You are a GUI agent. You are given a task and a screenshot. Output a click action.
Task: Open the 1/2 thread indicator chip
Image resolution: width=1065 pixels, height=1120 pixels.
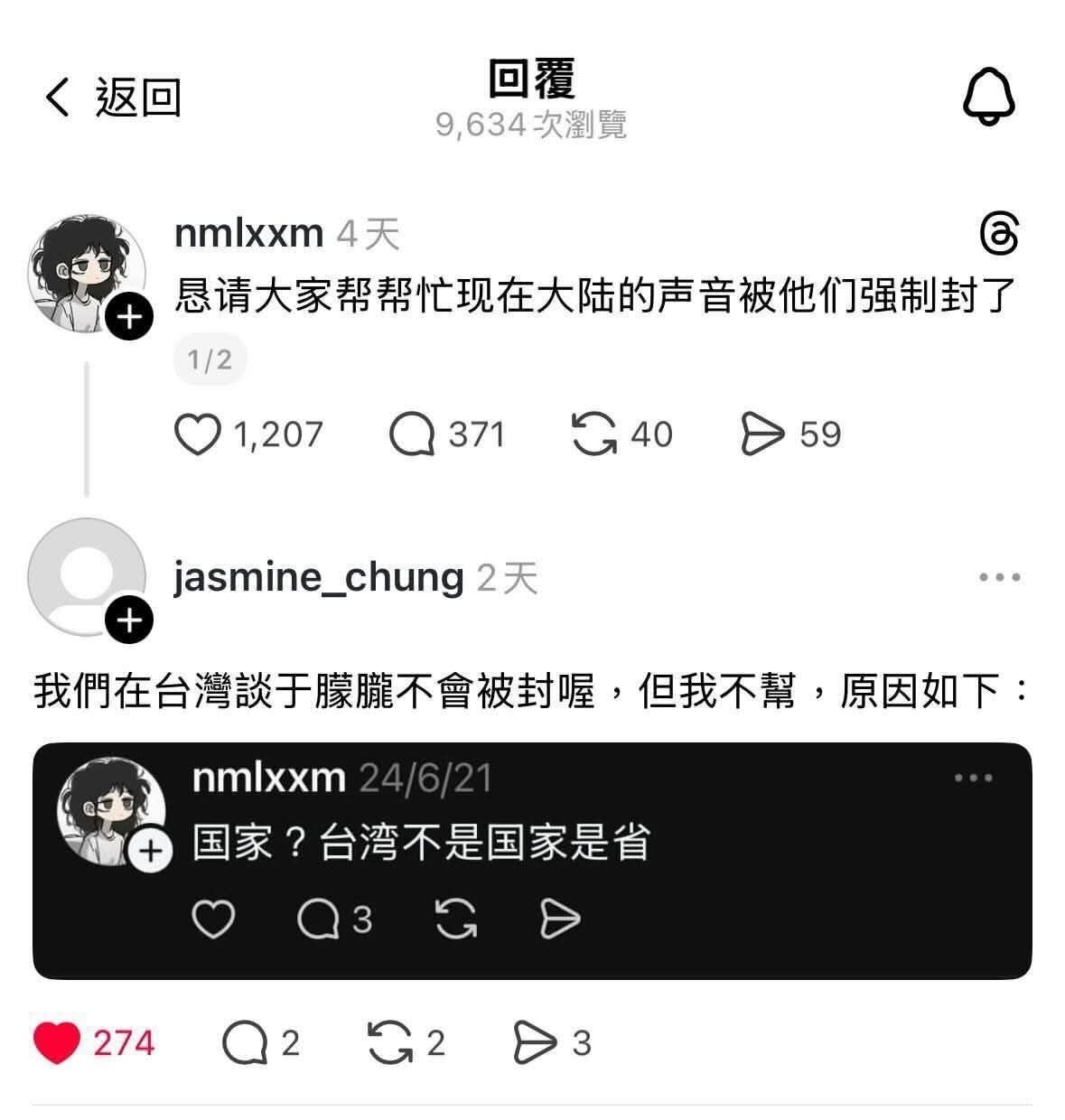(210, 360)
